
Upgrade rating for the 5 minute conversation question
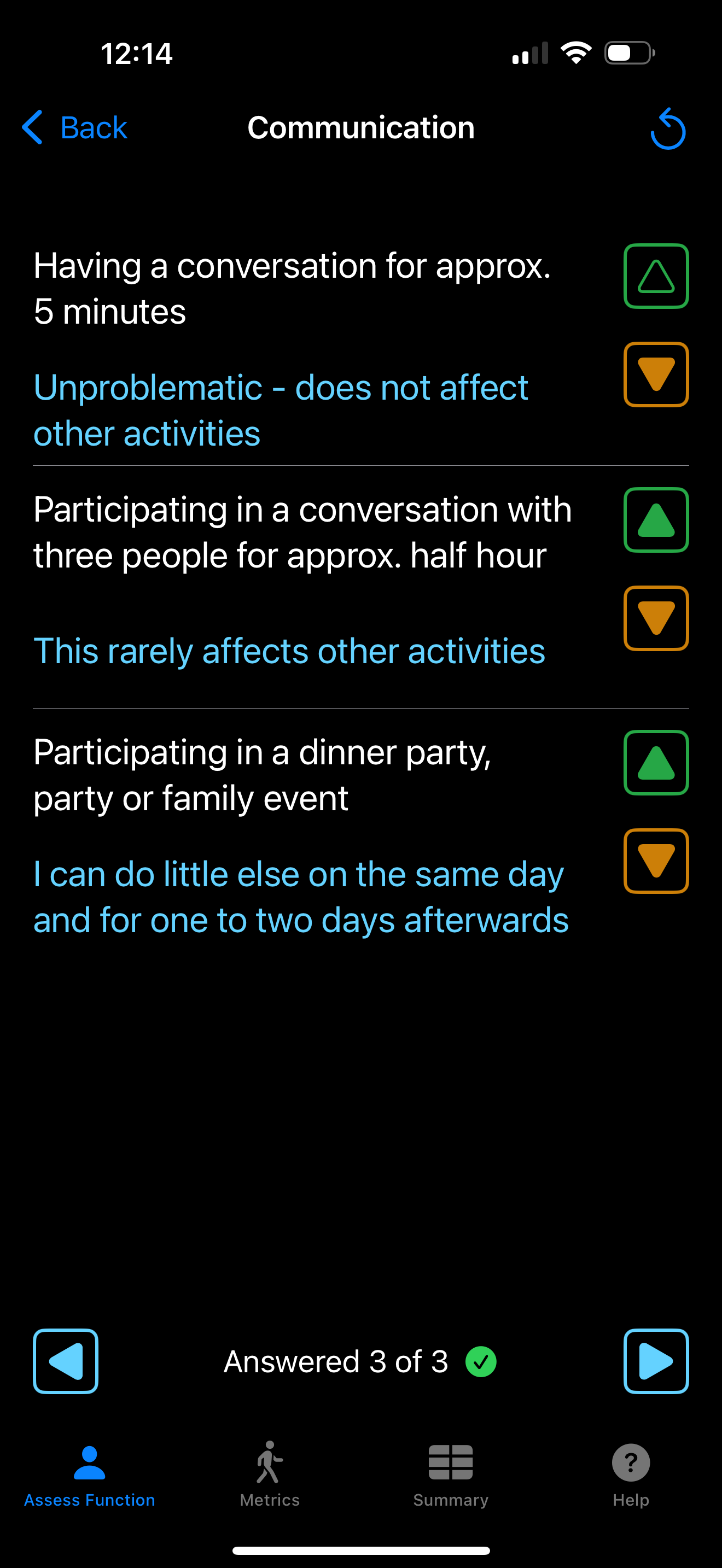pyautogui.click(x=656, y=274)
